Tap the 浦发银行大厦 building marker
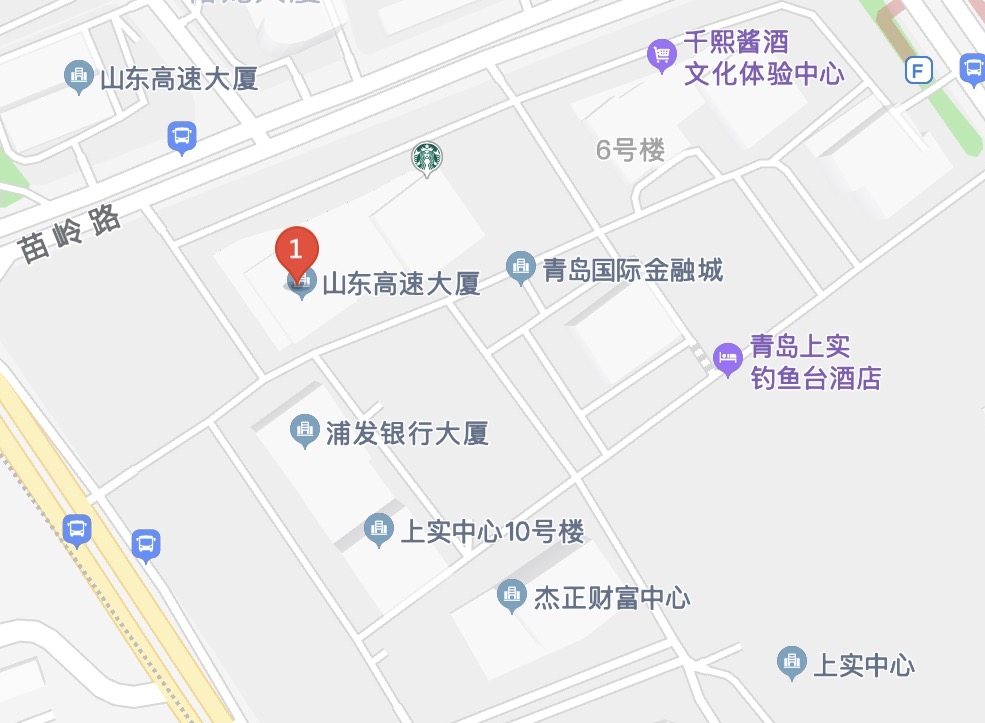The width and height of the screenshot is (985, 723). point(303,432)
